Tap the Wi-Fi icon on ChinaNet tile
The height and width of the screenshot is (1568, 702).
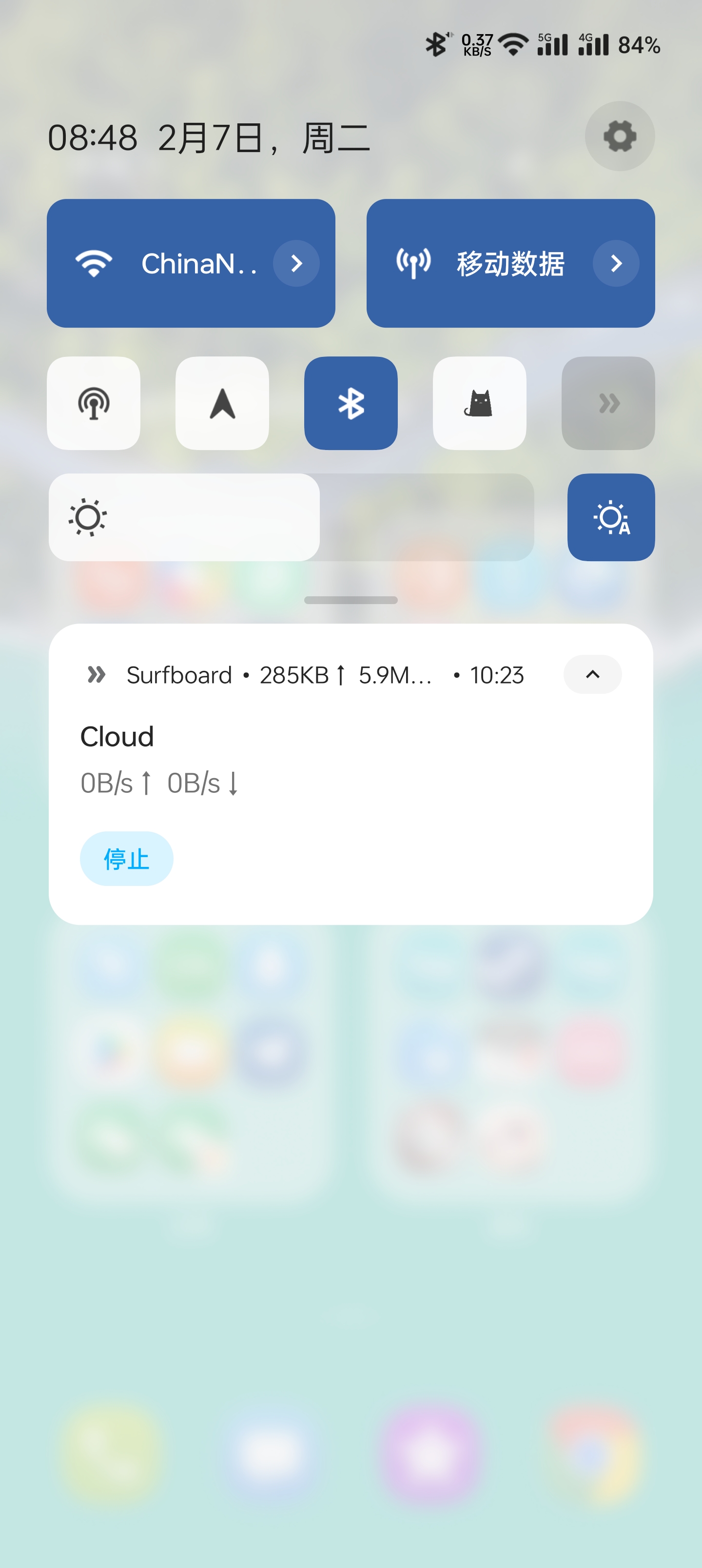click(95, 263)
